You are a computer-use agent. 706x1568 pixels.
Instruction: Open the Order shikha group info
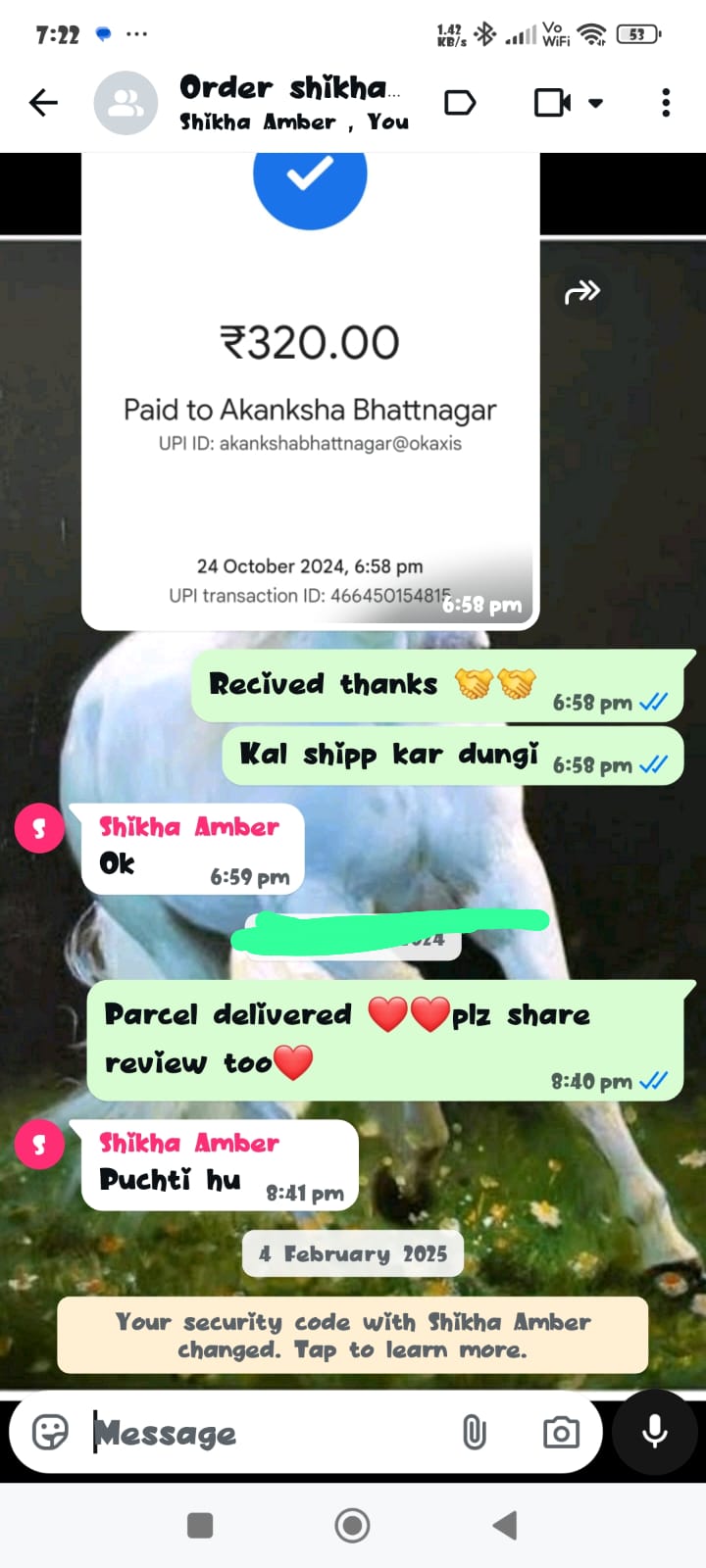tap(289, 103)
